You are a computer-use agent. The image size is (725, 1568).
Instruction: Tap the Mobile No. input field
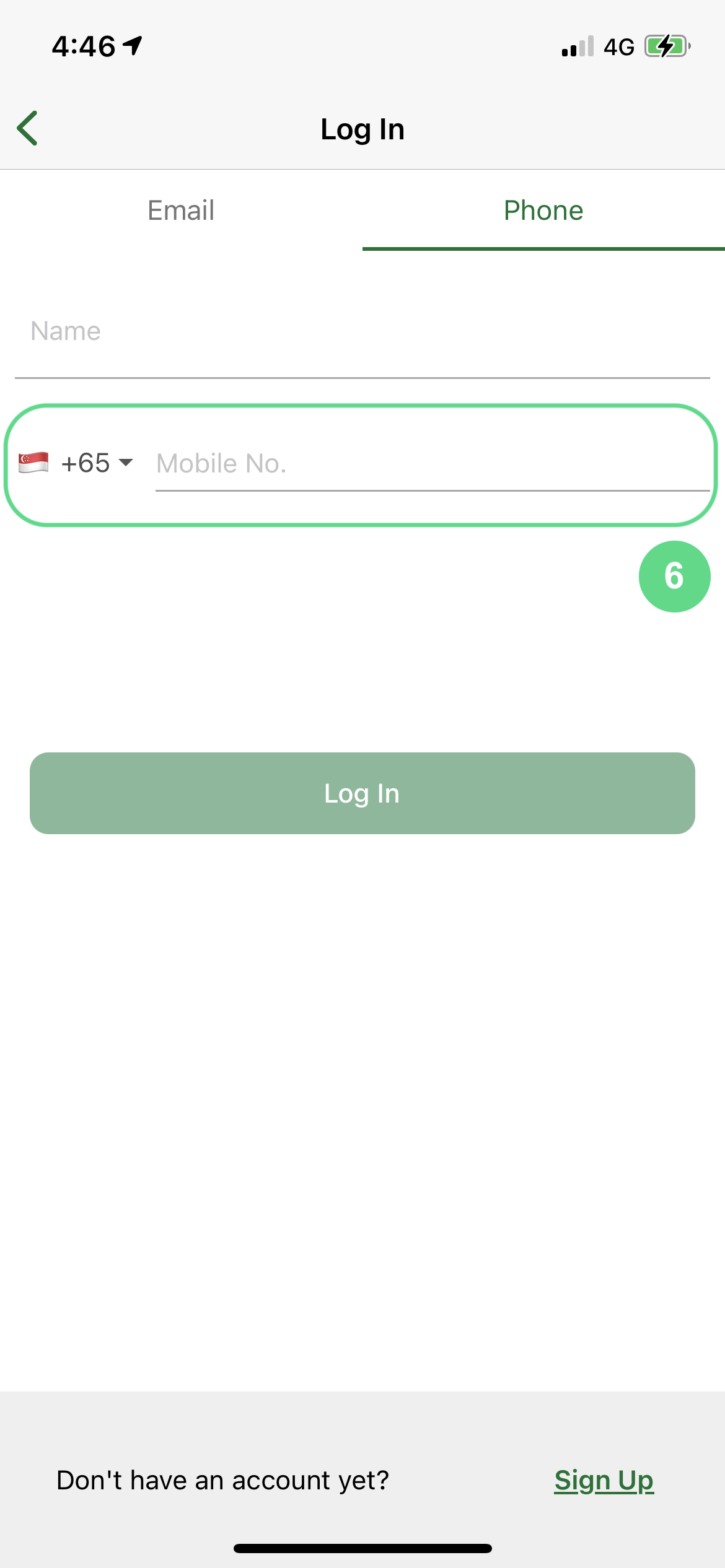(433, 463)
